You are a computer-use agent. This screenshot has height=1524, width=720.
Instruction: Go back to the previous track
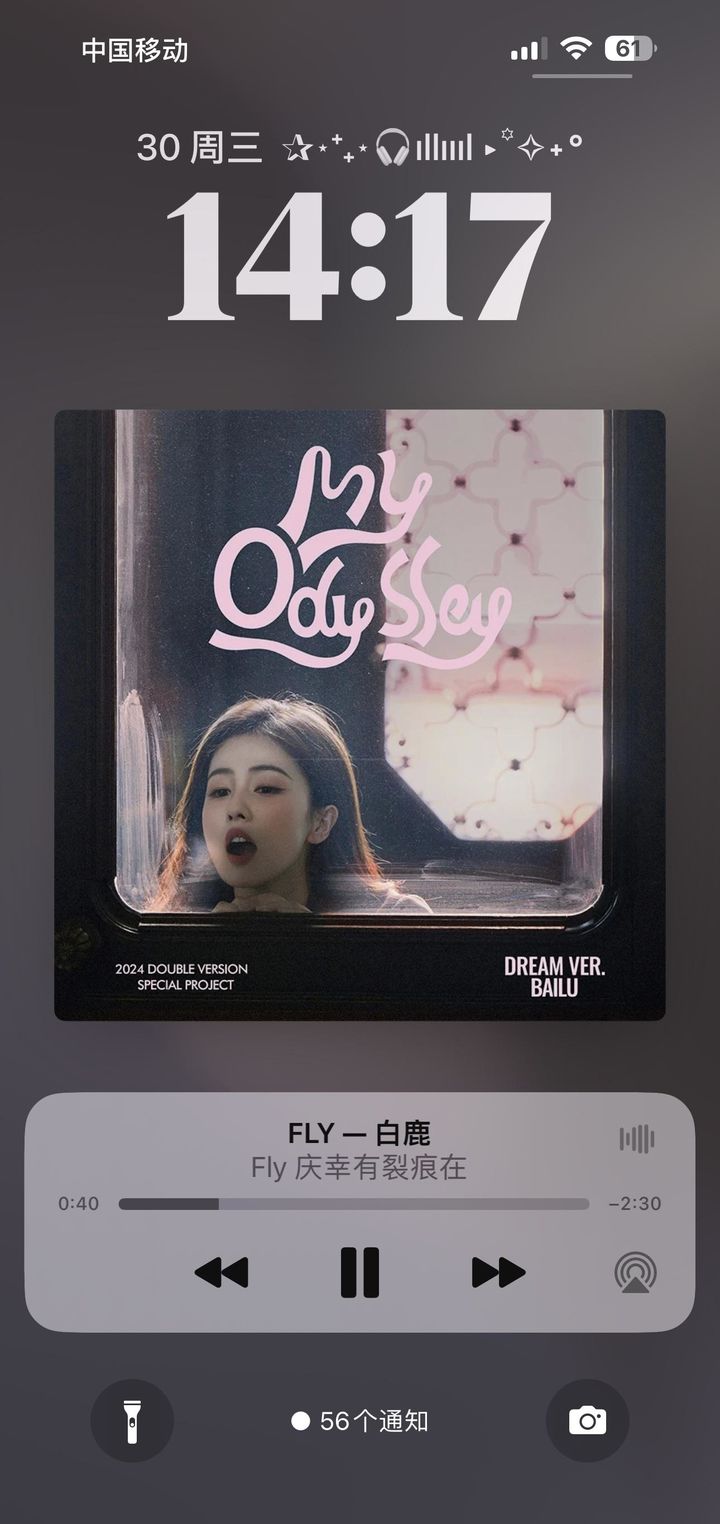coord(221,1272)
